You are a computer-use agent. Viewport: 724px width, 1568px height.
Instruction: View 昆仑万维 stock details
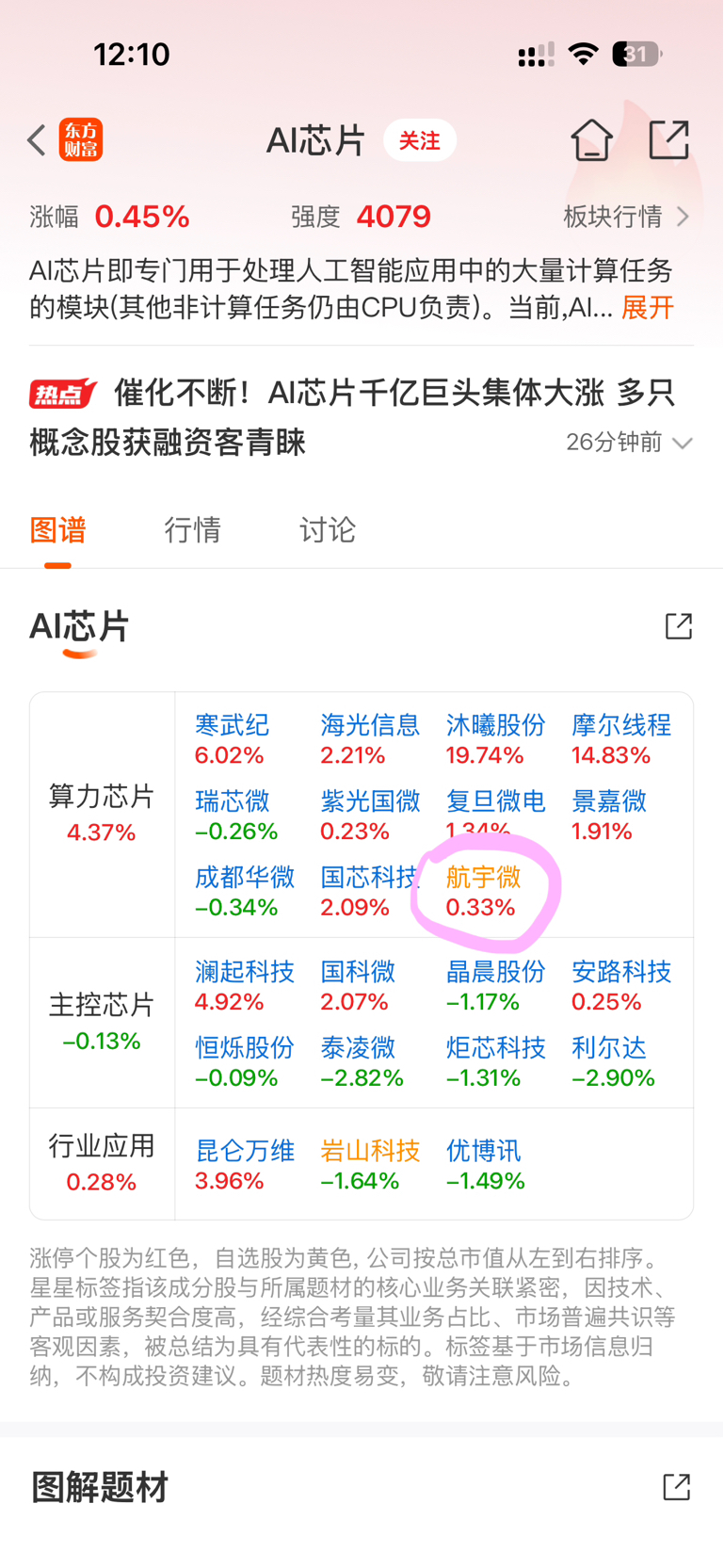point(245,1165)
